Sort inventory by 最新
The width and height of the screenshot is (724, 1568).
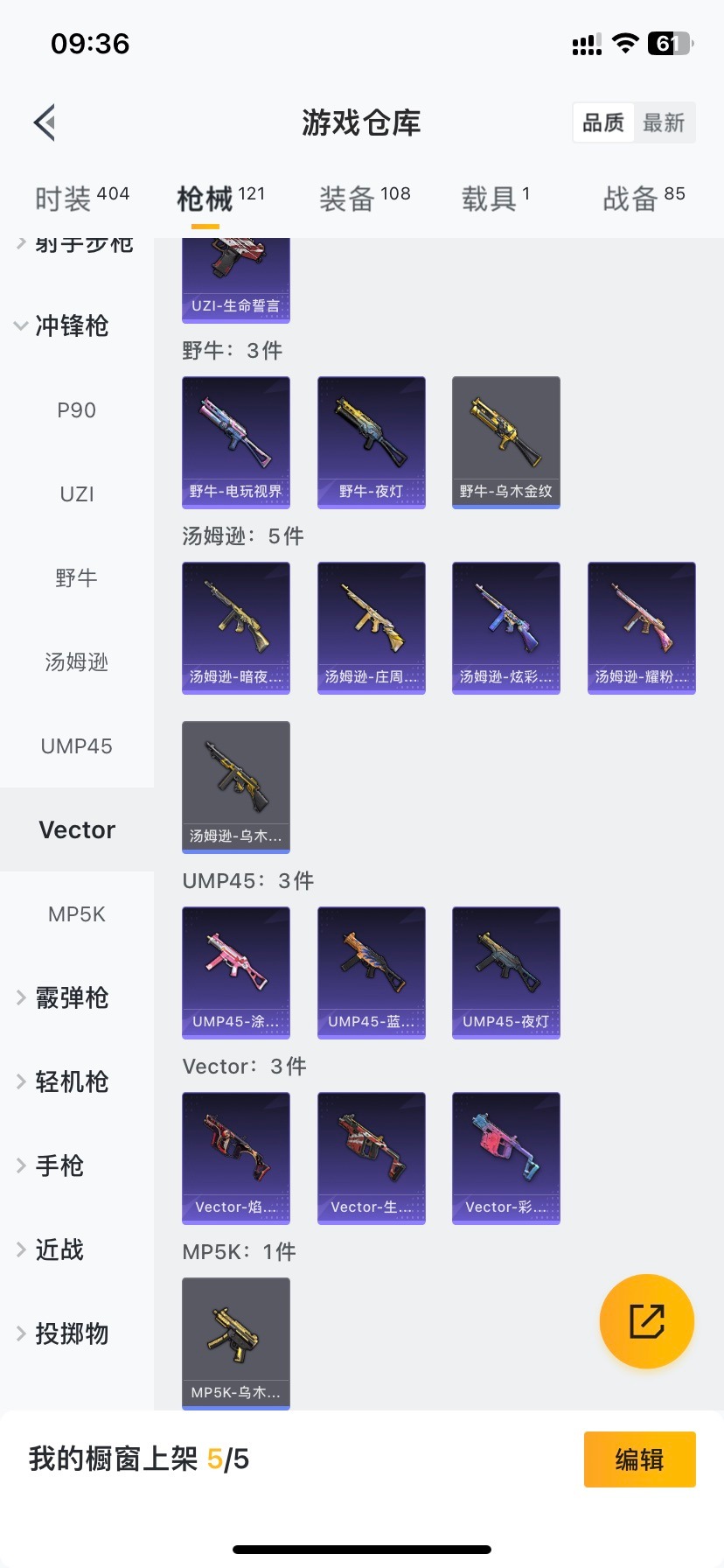[x=664, y=122]
